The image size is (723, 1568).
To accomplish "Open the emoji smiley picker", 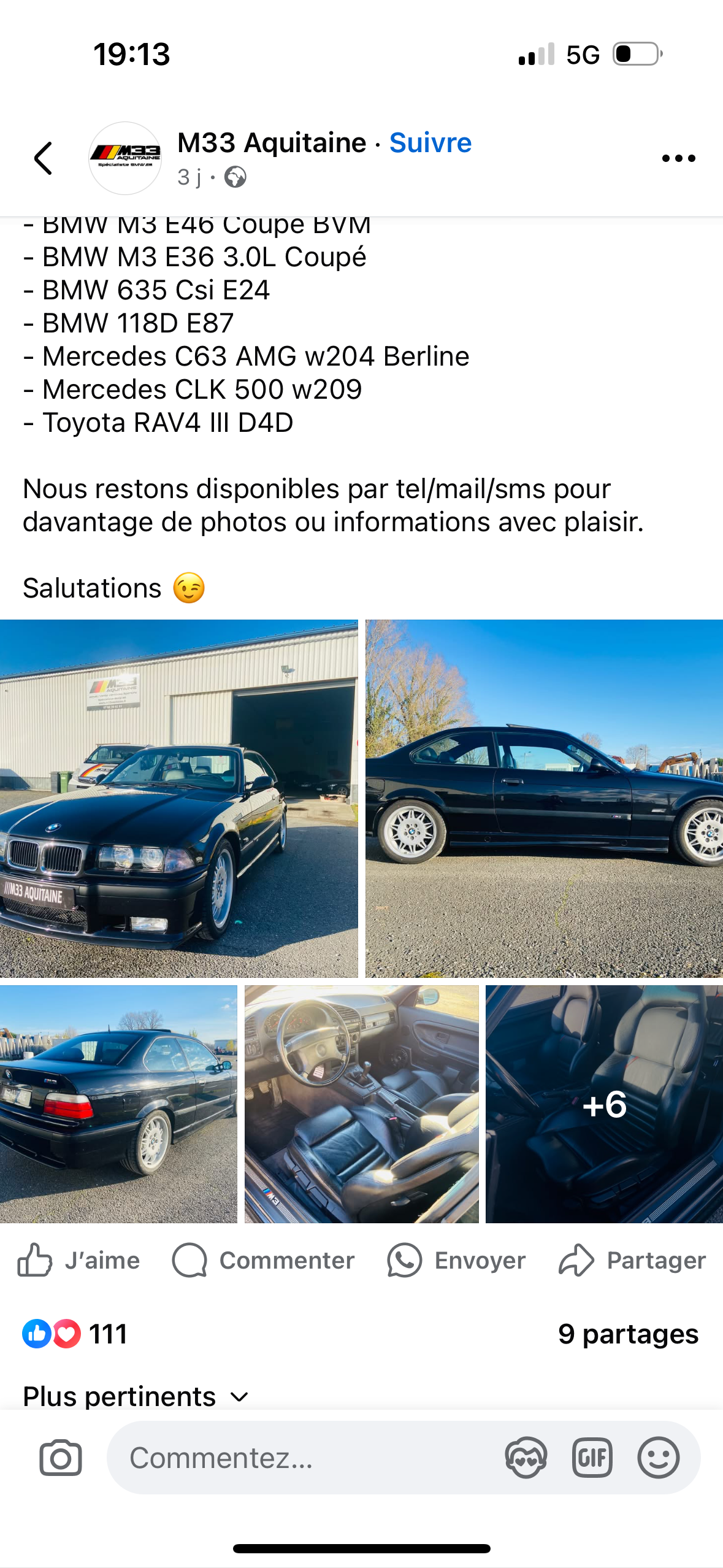I will tap(658, 1458).
